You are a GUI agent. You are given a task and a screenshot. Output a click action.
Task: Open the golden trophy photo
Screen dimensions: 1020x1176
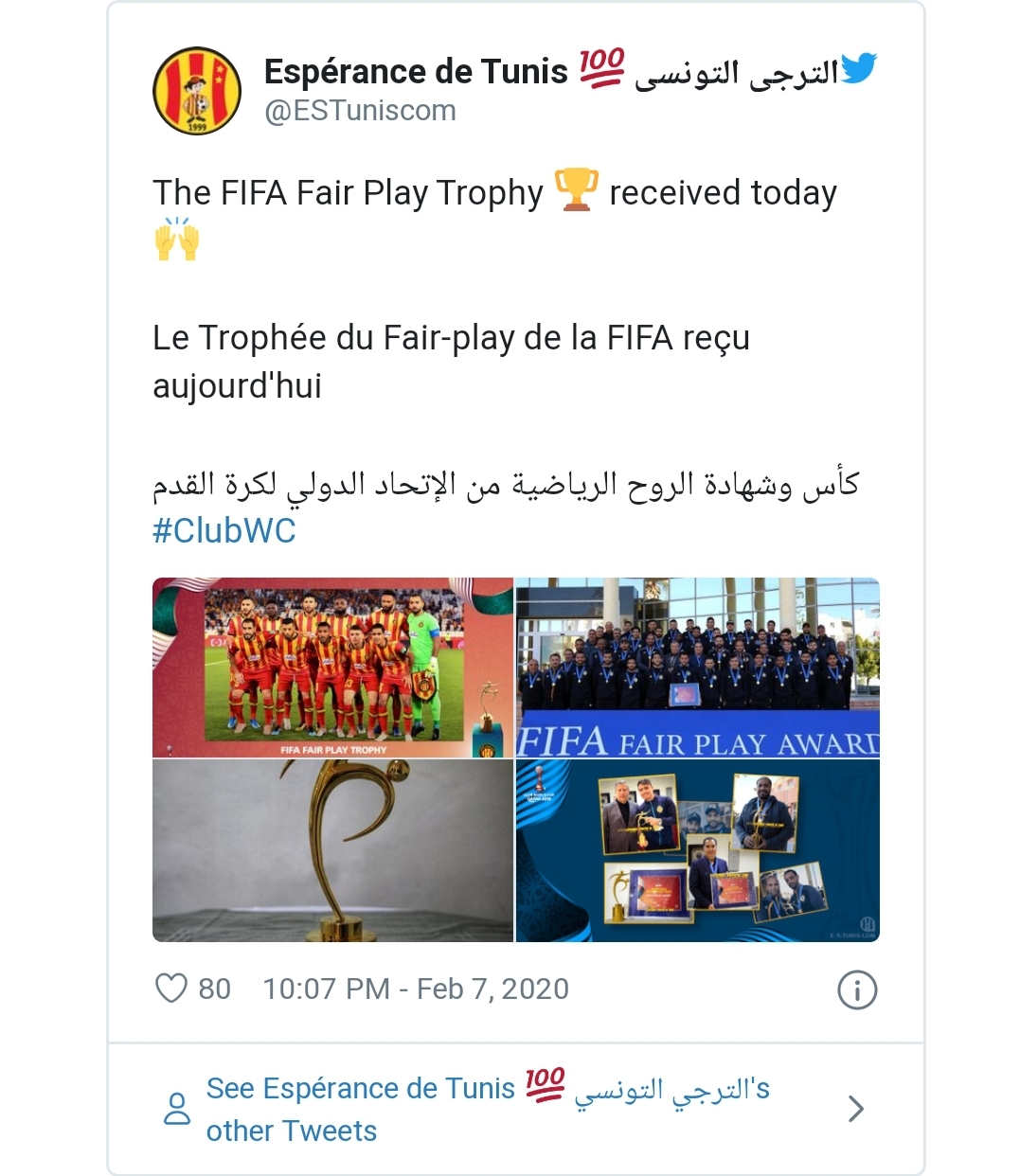(332, 851)
